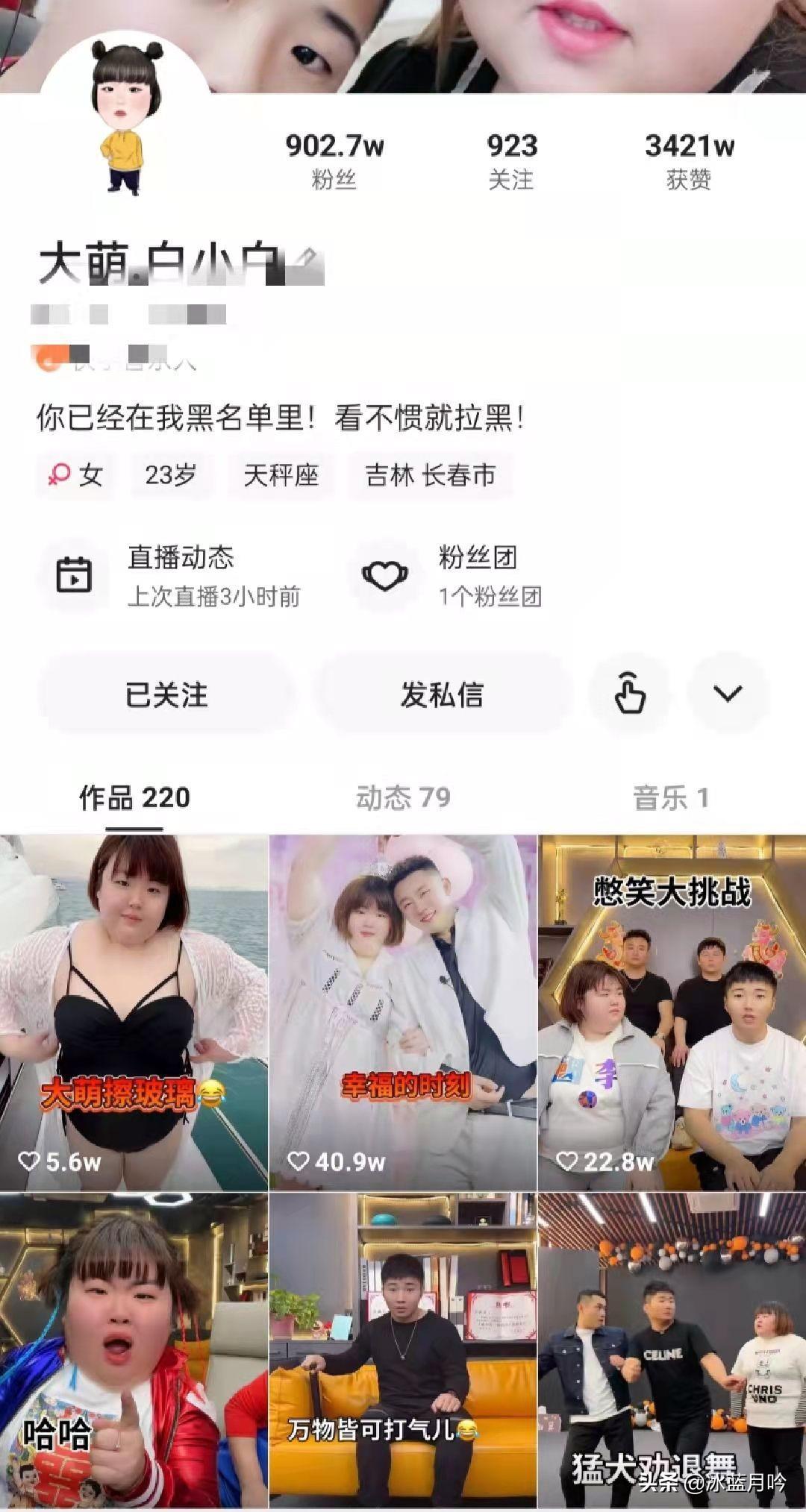Send a private message via 发私信
The image size is (806, 1512).
[442, 694]
